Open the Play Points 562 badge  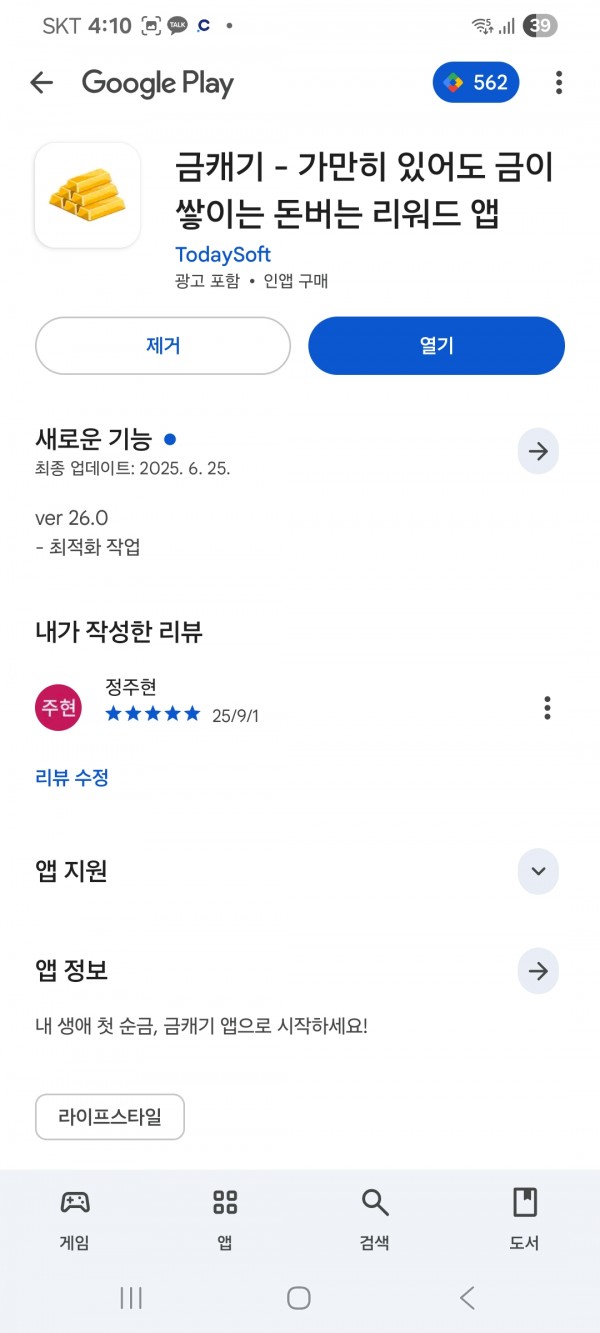pyautogui.click(x=476, y=83)
